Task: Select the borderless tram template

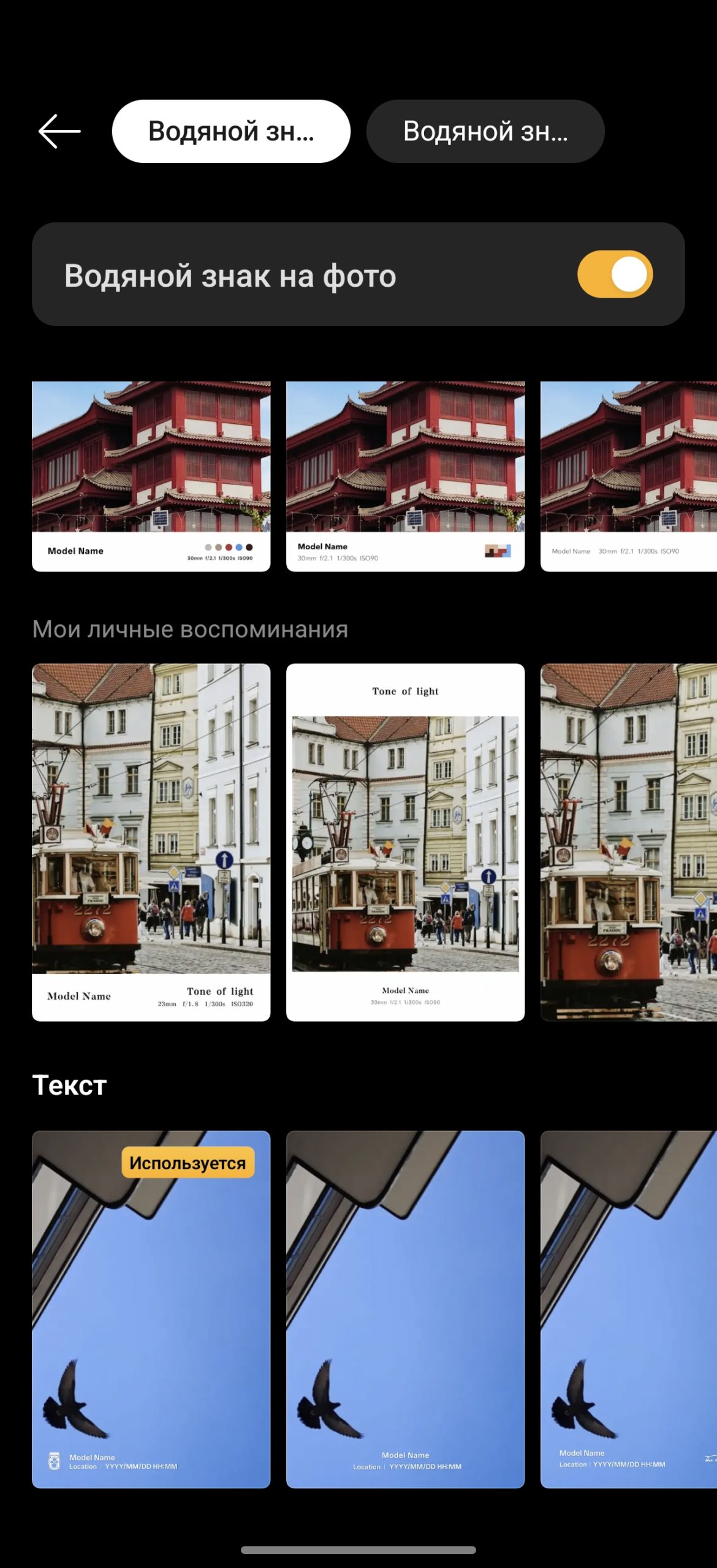Action: (629, 842)
